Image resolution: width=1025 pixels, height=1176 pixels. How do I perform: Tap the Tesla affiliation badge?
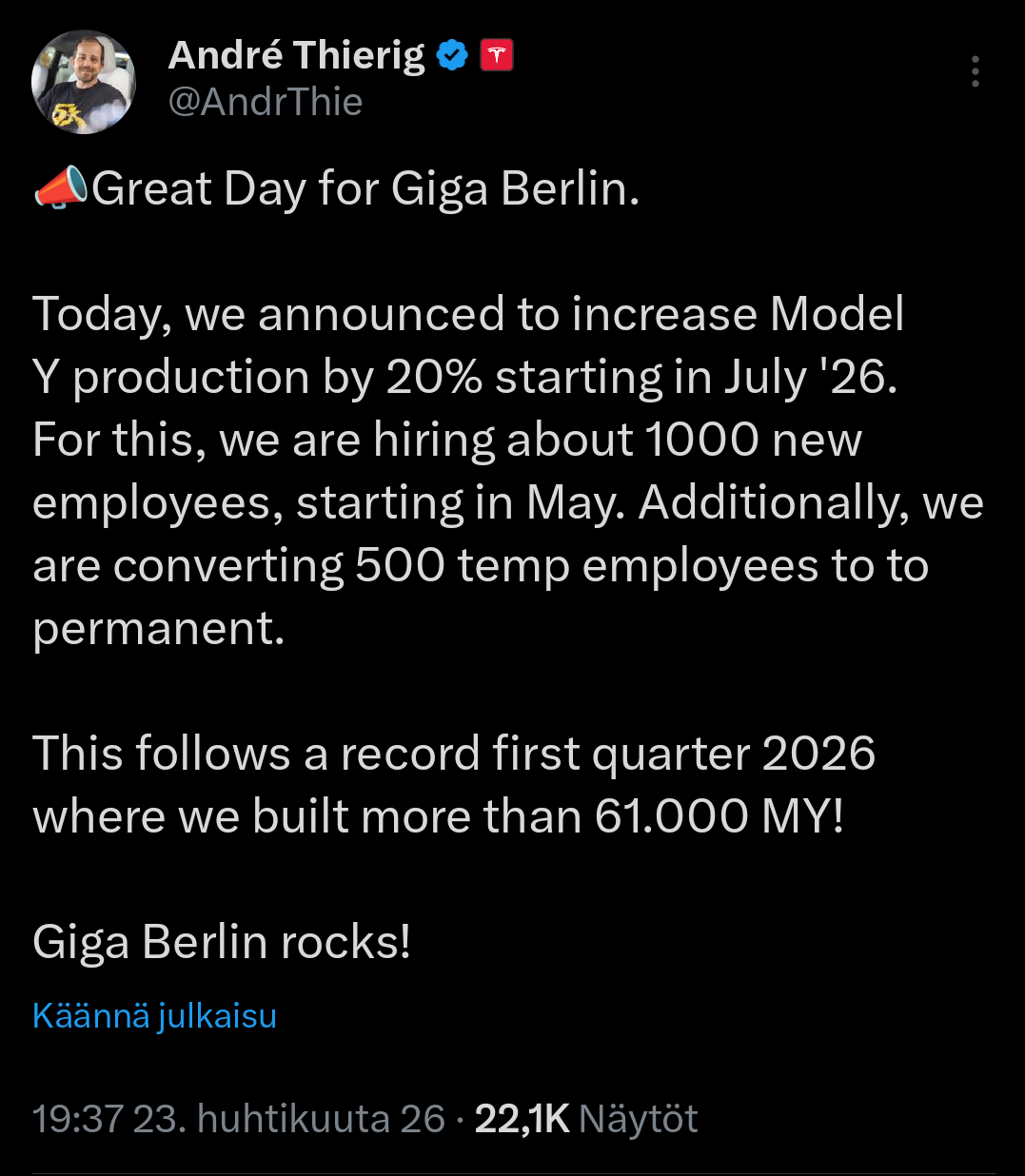coord(496,56)
